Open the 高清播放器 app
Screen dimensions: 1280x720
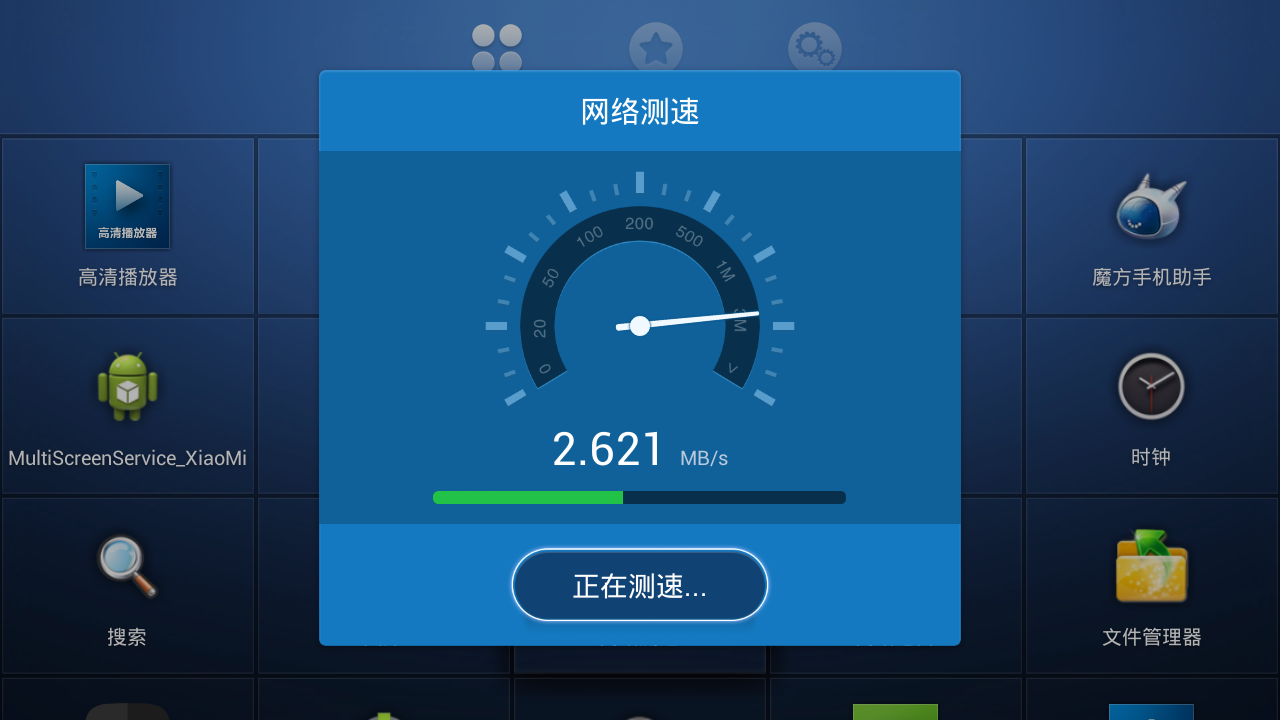[x=127, y=226]
